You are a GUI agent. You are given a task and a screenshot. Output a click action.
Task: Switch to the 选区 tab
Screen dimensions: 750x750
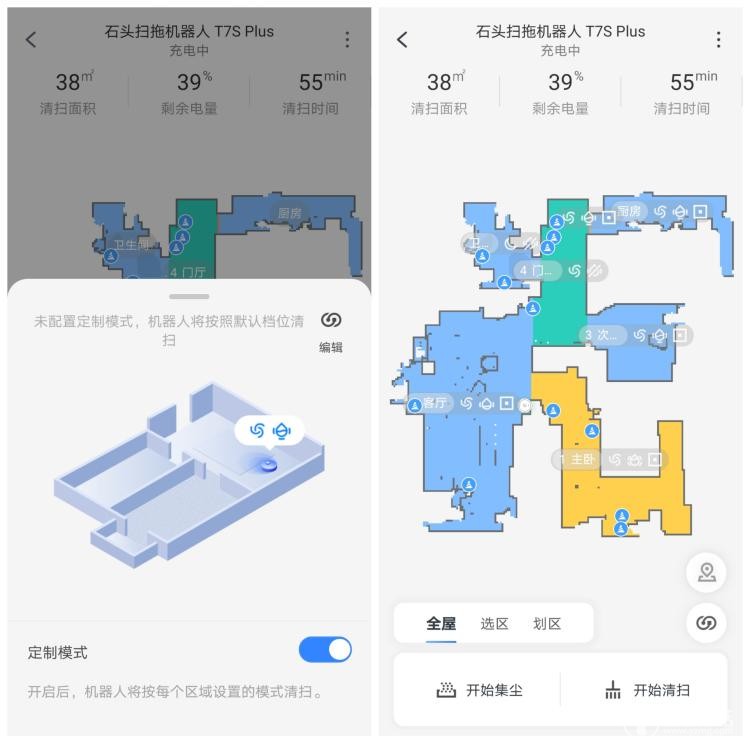coord(494,623)
